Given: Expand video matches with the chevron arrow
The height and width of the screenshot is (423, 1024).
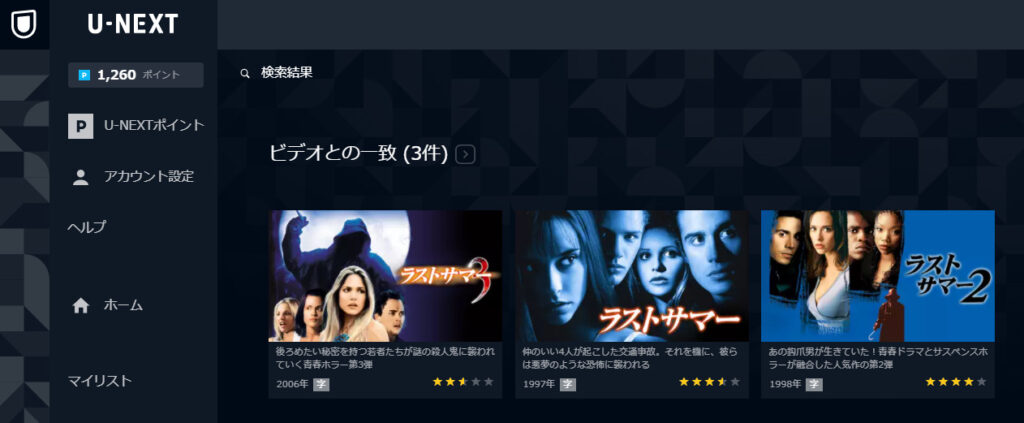Looking at the screenshot, I should [x=465, y=154].
